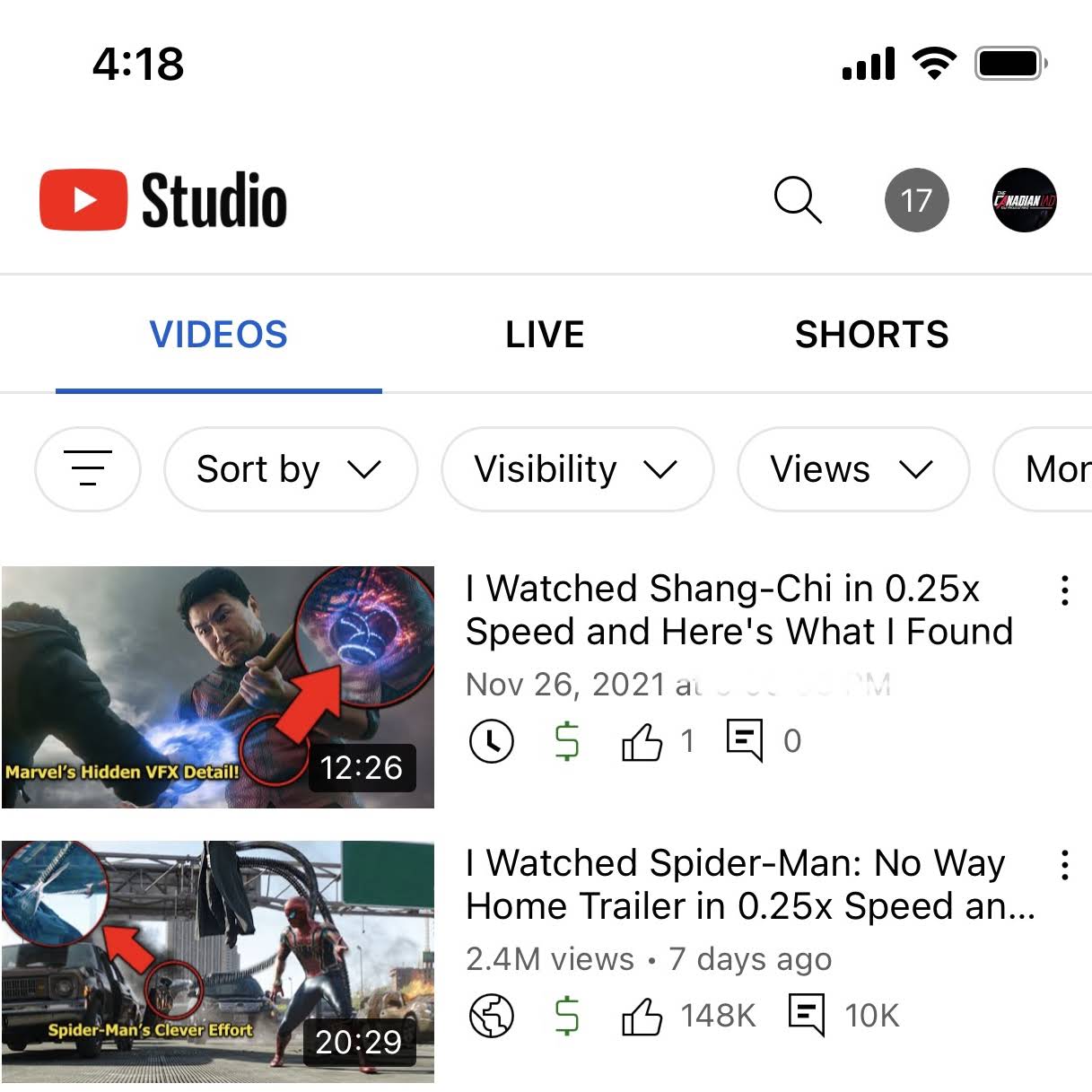The height and width of the screenshot is (1092, 1092).
Task: Switch to the Shorts tab
Action: 871,335
